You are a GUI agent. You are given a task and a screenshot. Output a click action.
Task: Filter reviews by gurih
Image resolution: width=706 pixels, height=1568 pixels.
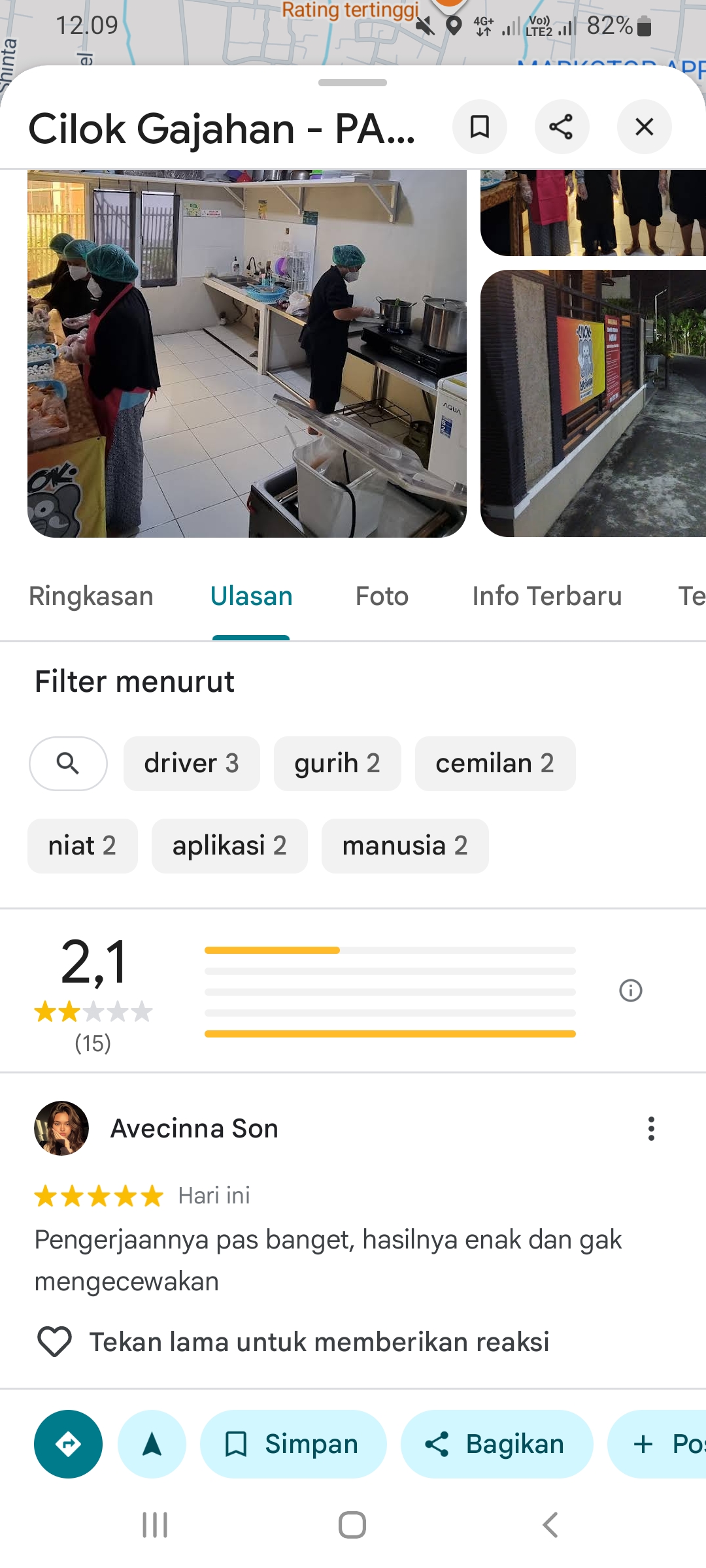click(337, 763)
